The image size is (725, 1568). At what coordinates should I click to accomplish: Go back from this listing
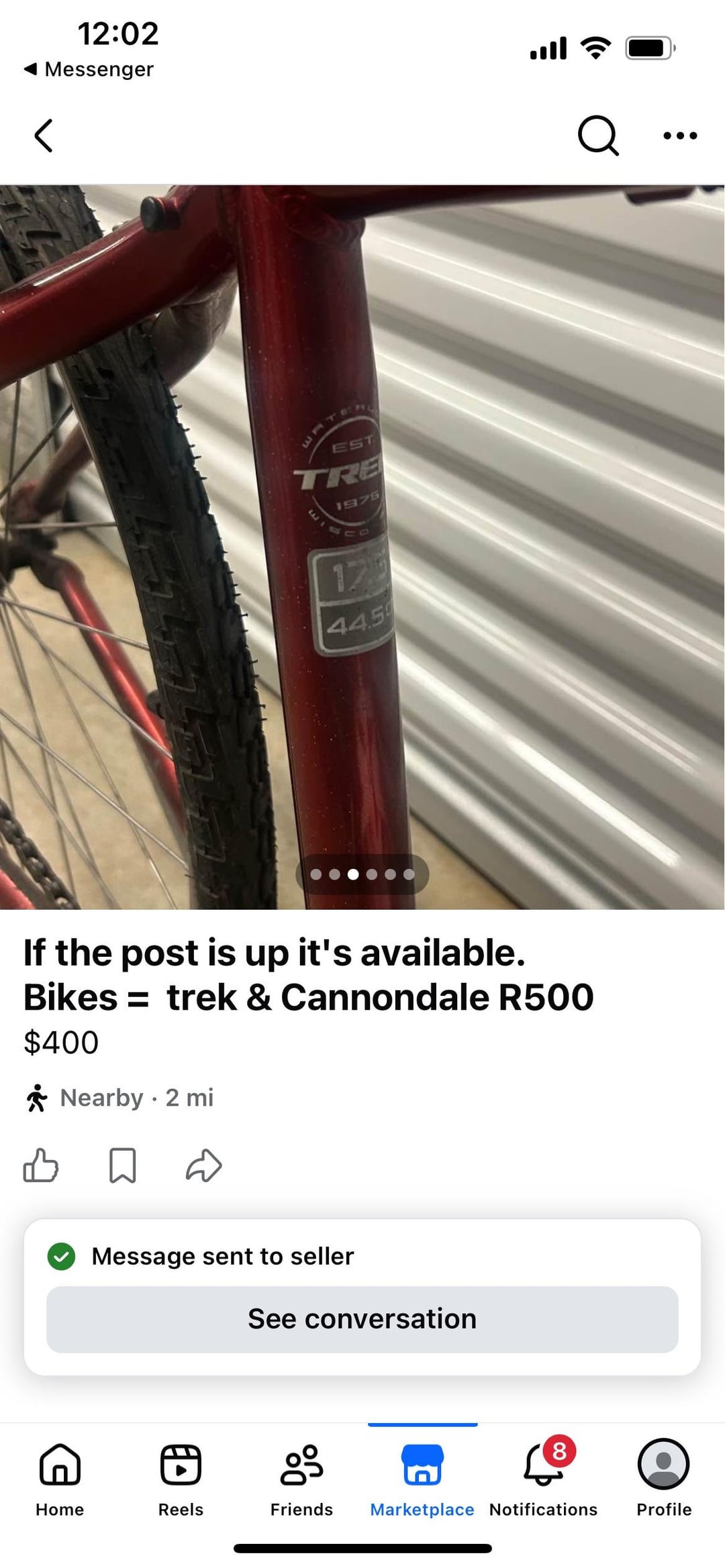[44, 136]
